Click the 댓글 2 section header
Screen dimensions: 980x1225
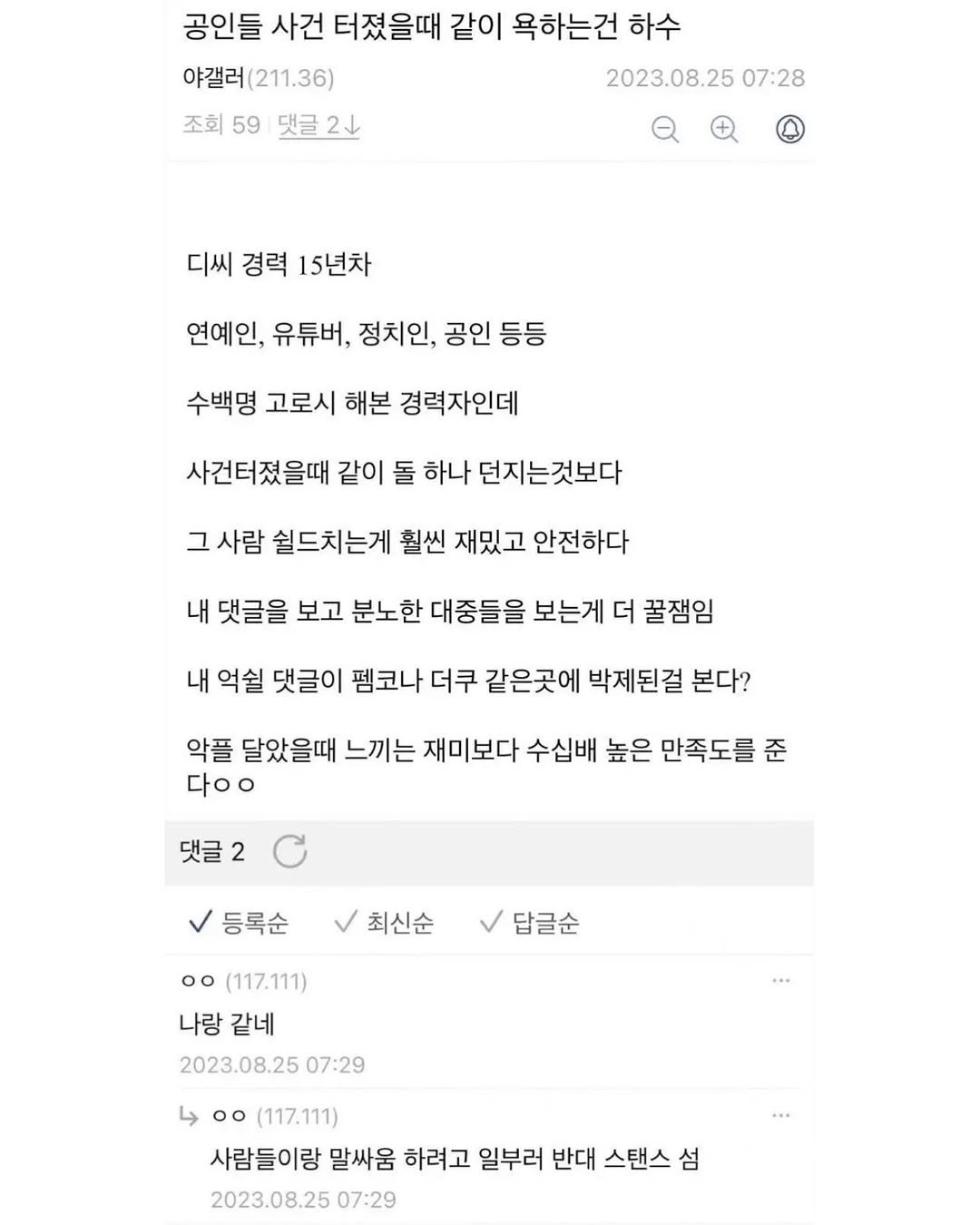tap(211, 851)
